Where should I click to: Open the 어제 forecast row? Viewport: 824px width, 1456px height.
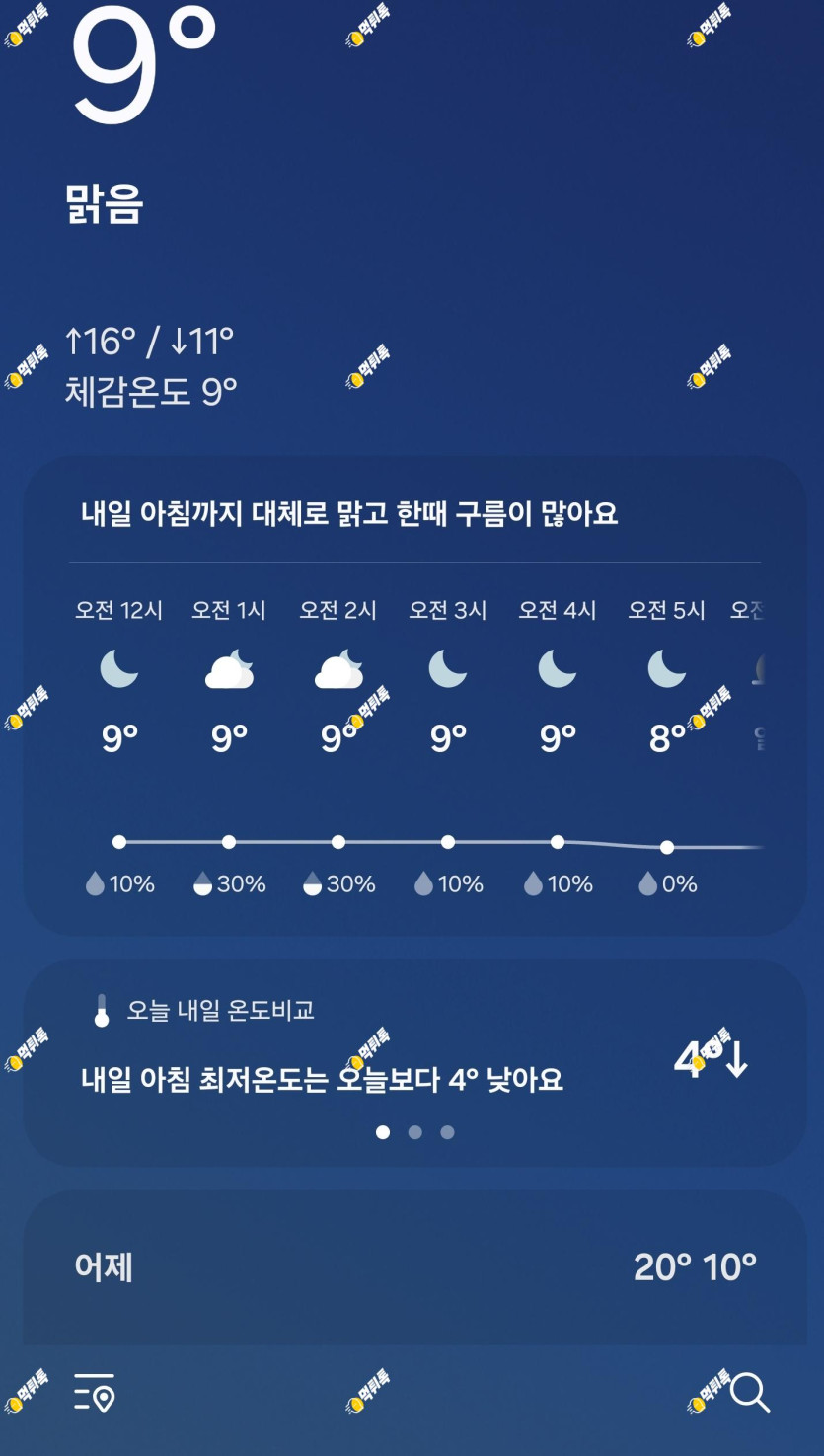click(414, 1267)
